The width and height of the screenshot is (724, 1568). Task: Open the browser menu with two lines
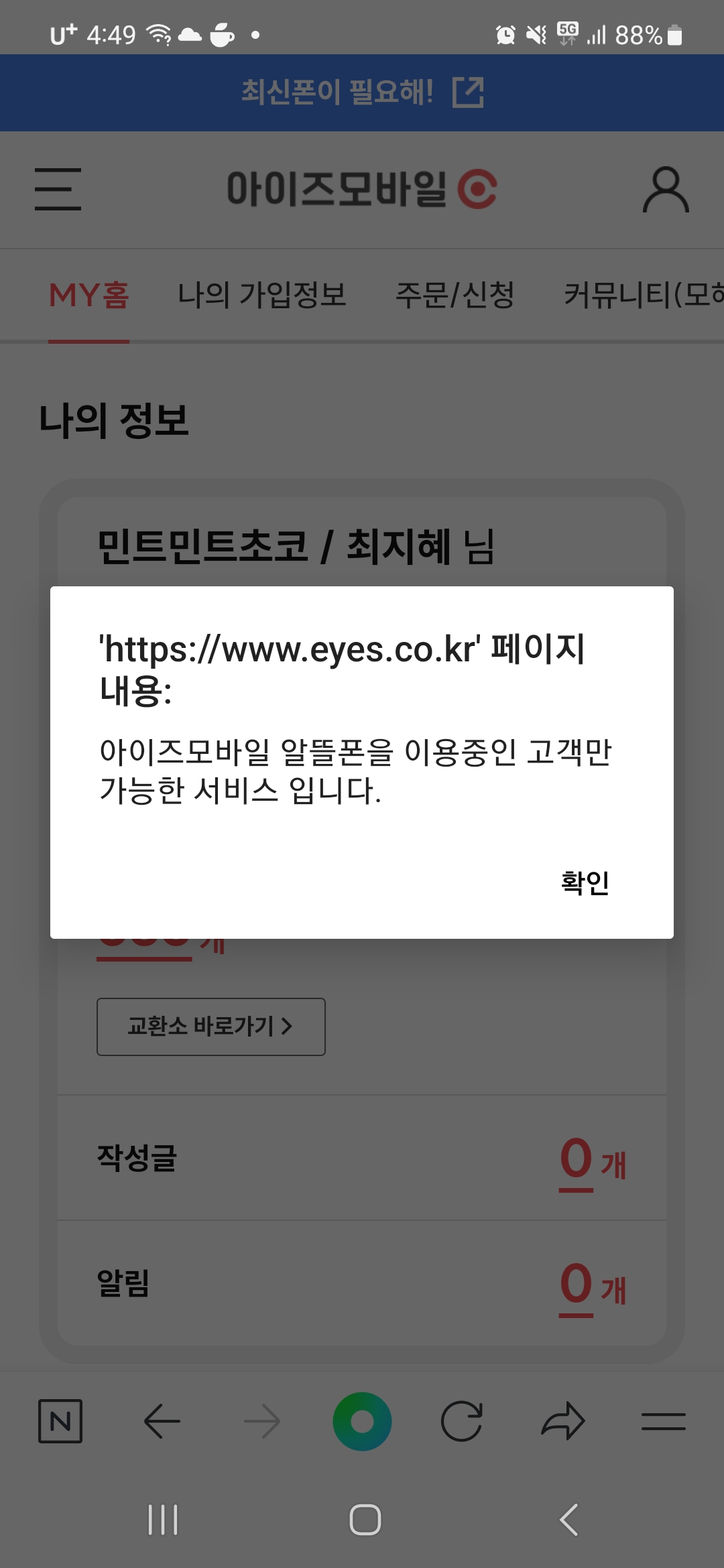[x=664, y=1421]
